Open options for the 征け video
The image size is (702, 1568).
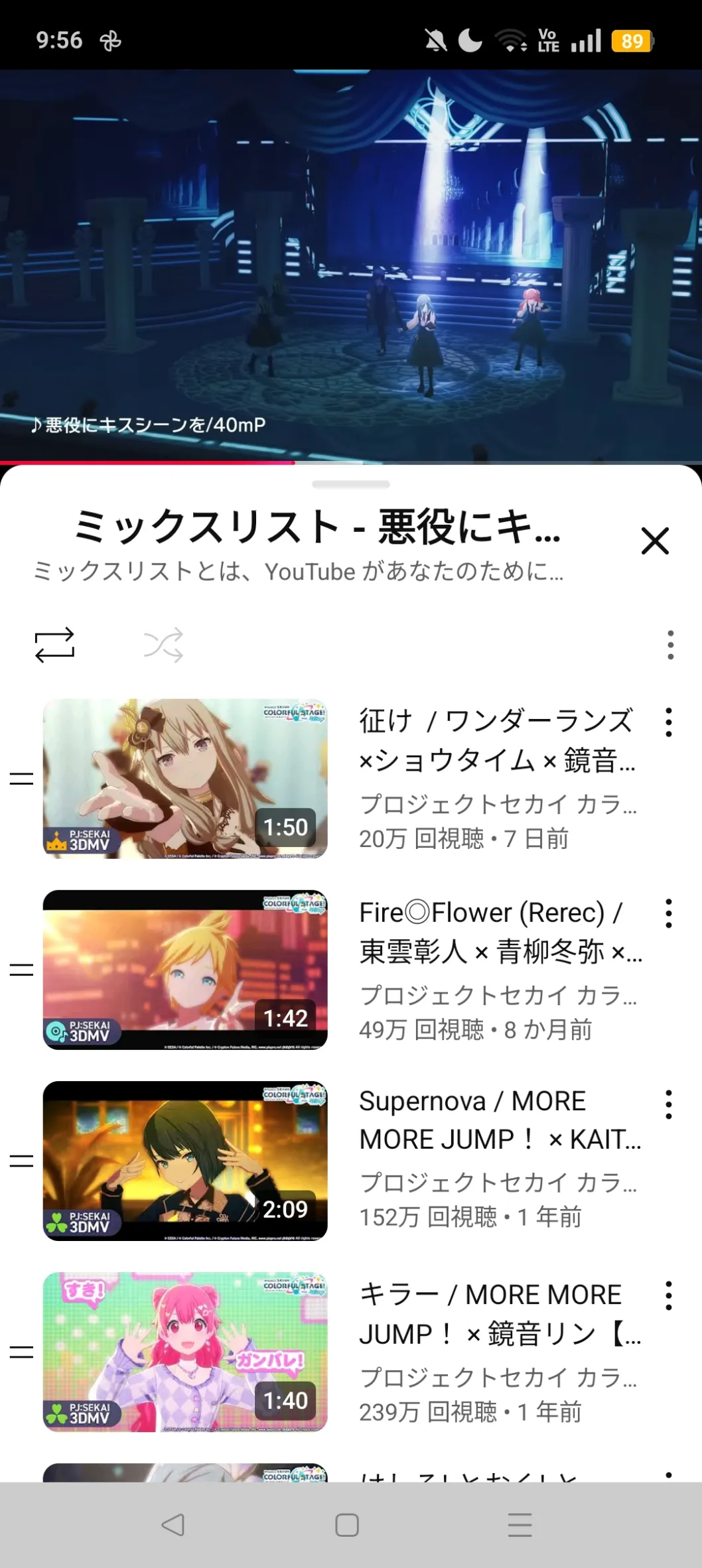668,722
